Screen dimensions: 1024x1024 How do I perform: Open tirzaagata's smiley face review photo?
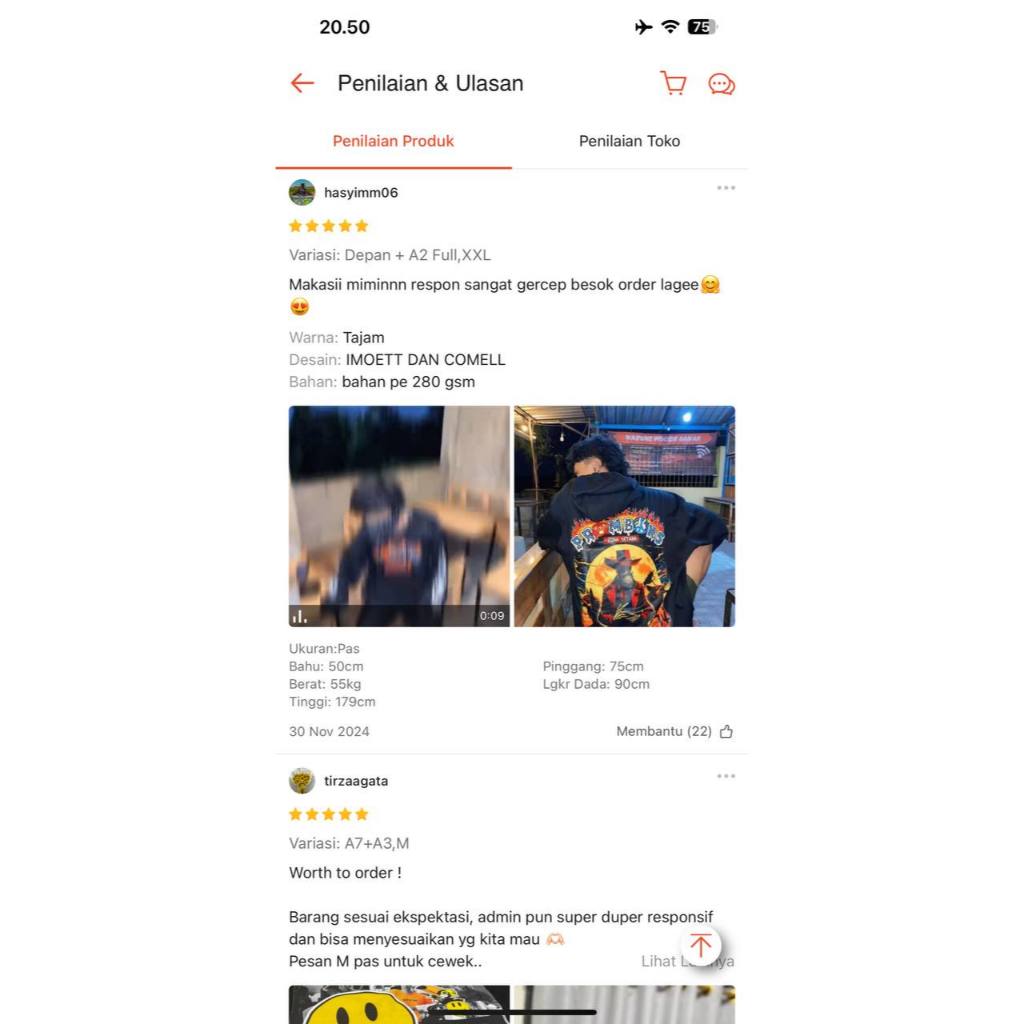point(399,1004)
